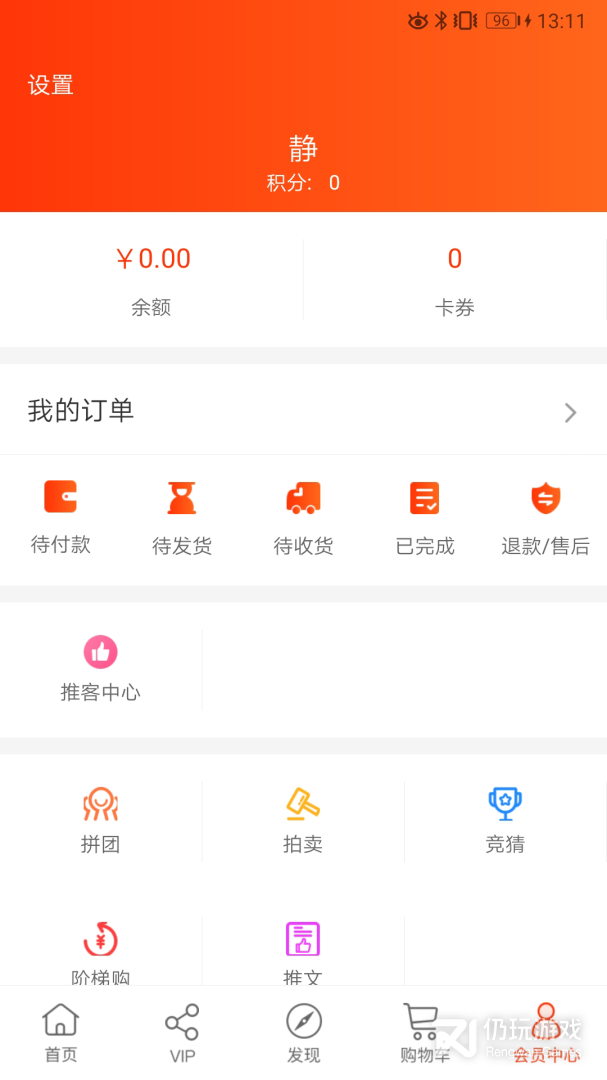Open the 卡券 coupons section
607x1080 pixels.
click(455, 280)
